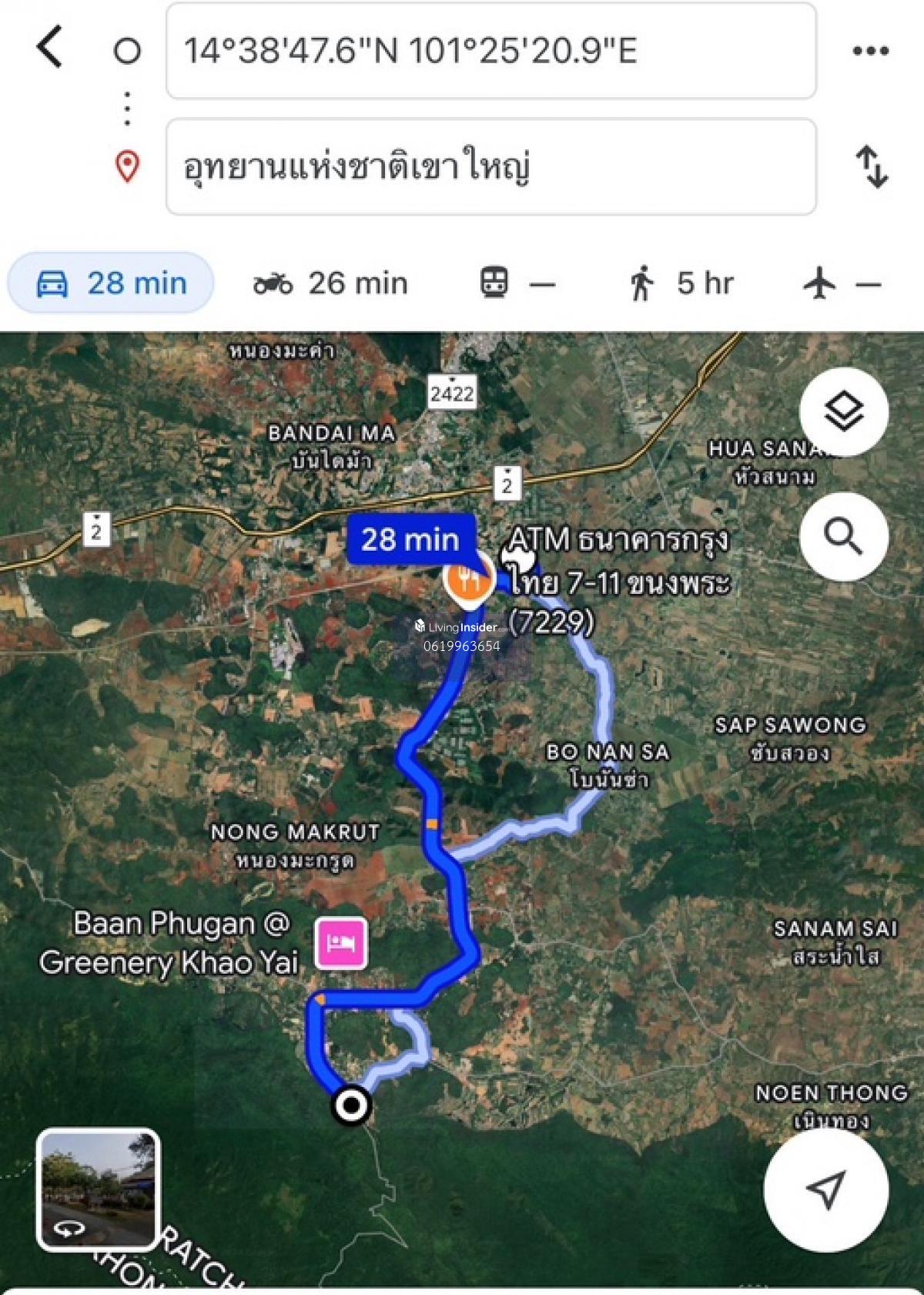924x1295 pixels.
Task: Edit the starting point coordinates field
Action: click(x=490, y=51)
